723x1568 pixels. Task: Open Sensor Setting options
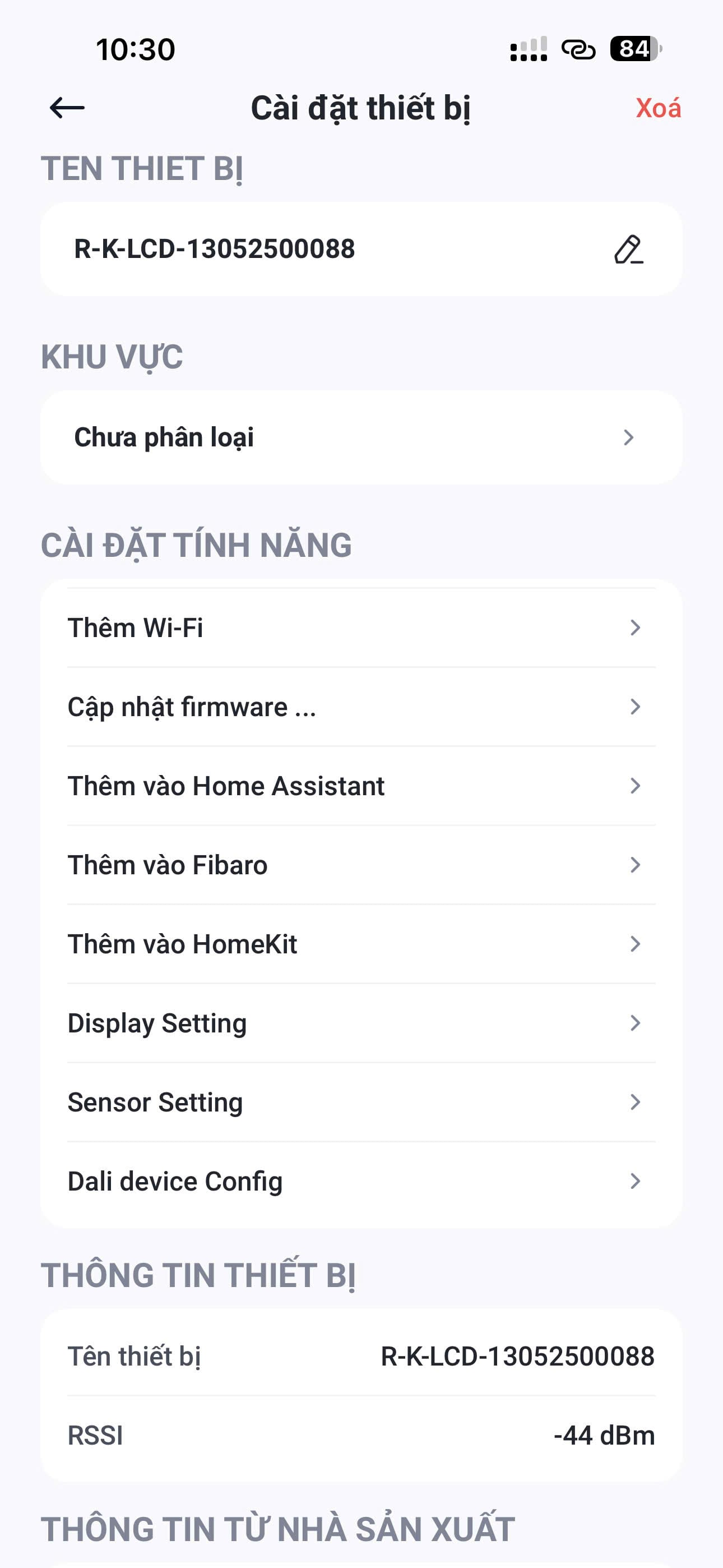[361, 1101]
